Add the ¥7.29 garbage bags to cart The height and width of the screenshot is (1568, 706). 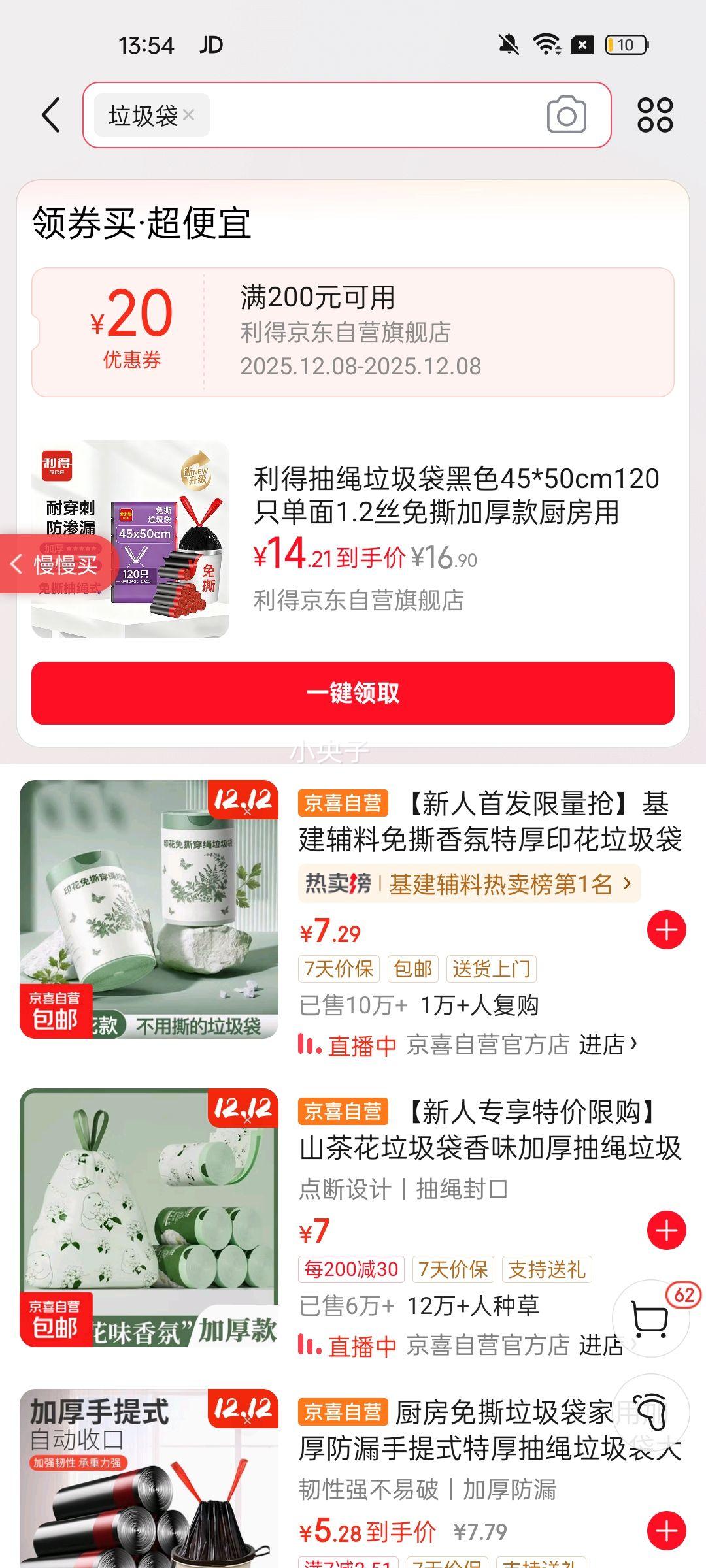666,930
